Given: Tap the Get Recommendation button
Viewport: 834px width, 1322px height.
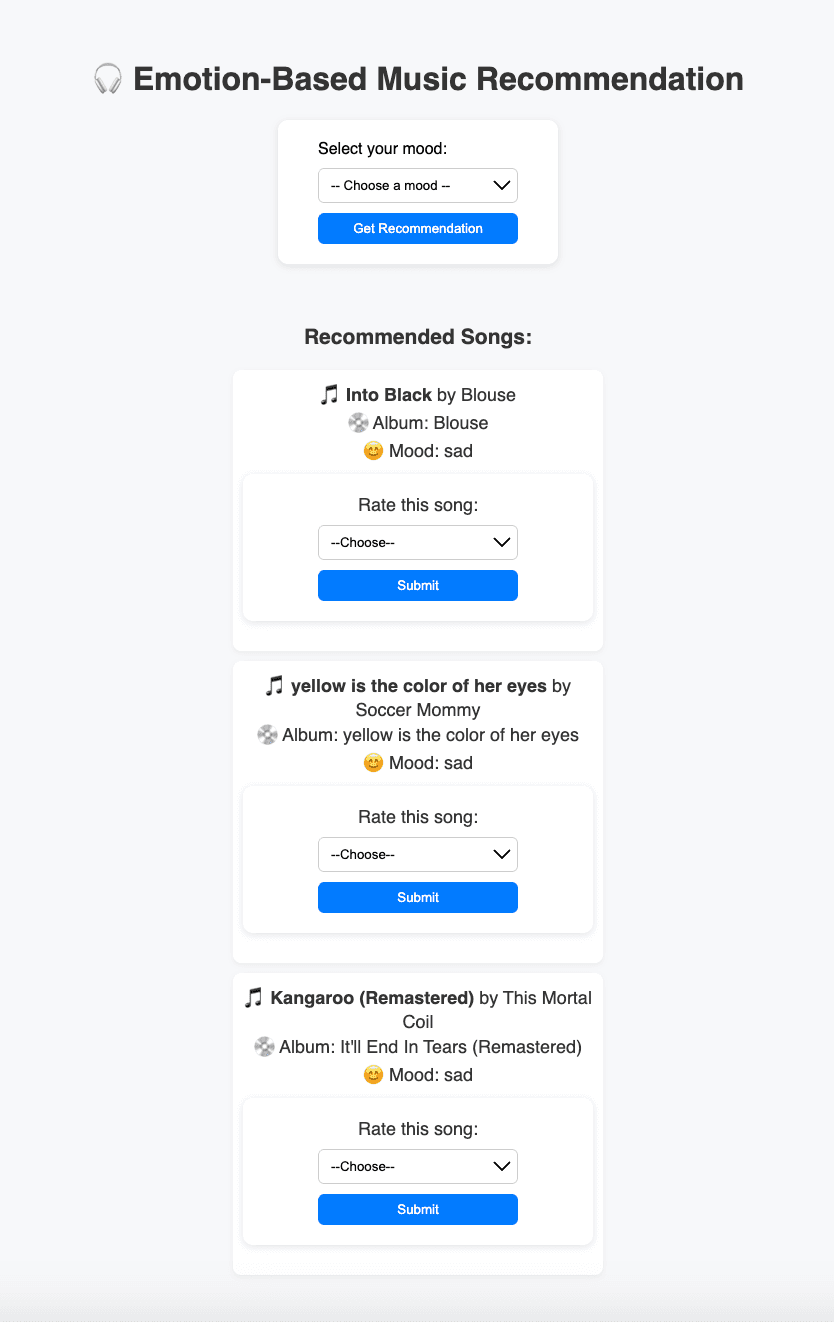Looking at the screenshot, I should (417, 229).
